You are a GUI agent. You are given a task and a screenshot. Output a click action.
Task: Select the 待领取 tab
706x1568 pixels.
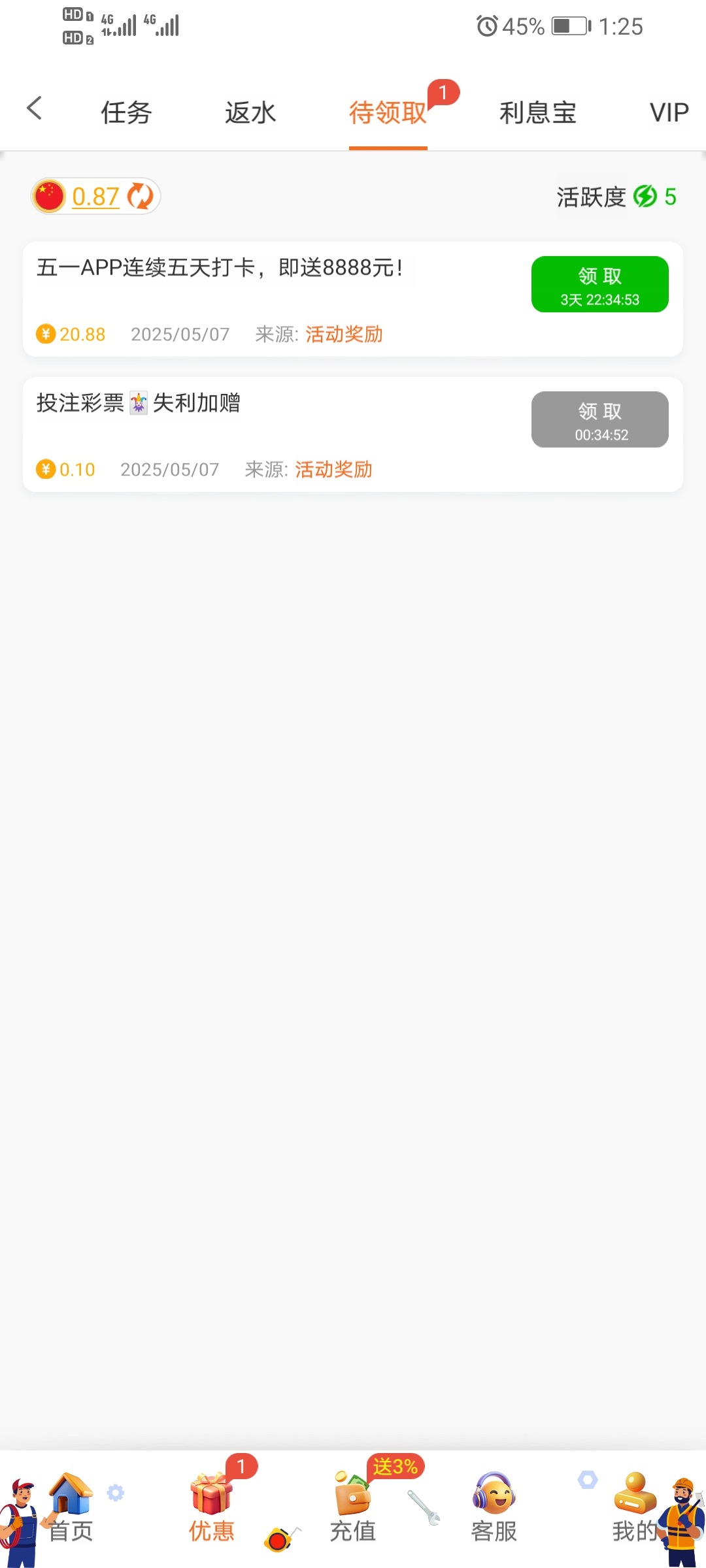[x=388, y=112]
